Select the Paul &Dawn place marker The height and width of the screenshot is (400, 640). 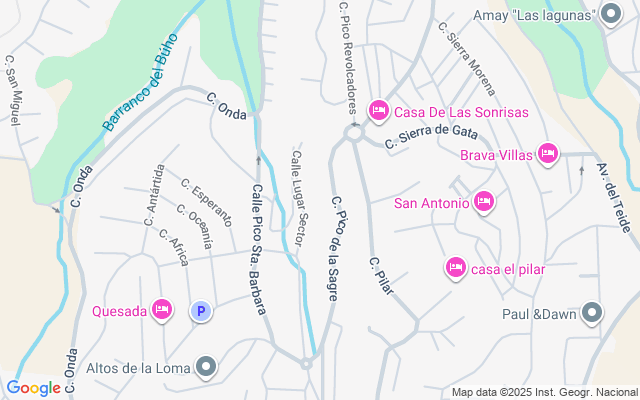click(x=592, y=313)
